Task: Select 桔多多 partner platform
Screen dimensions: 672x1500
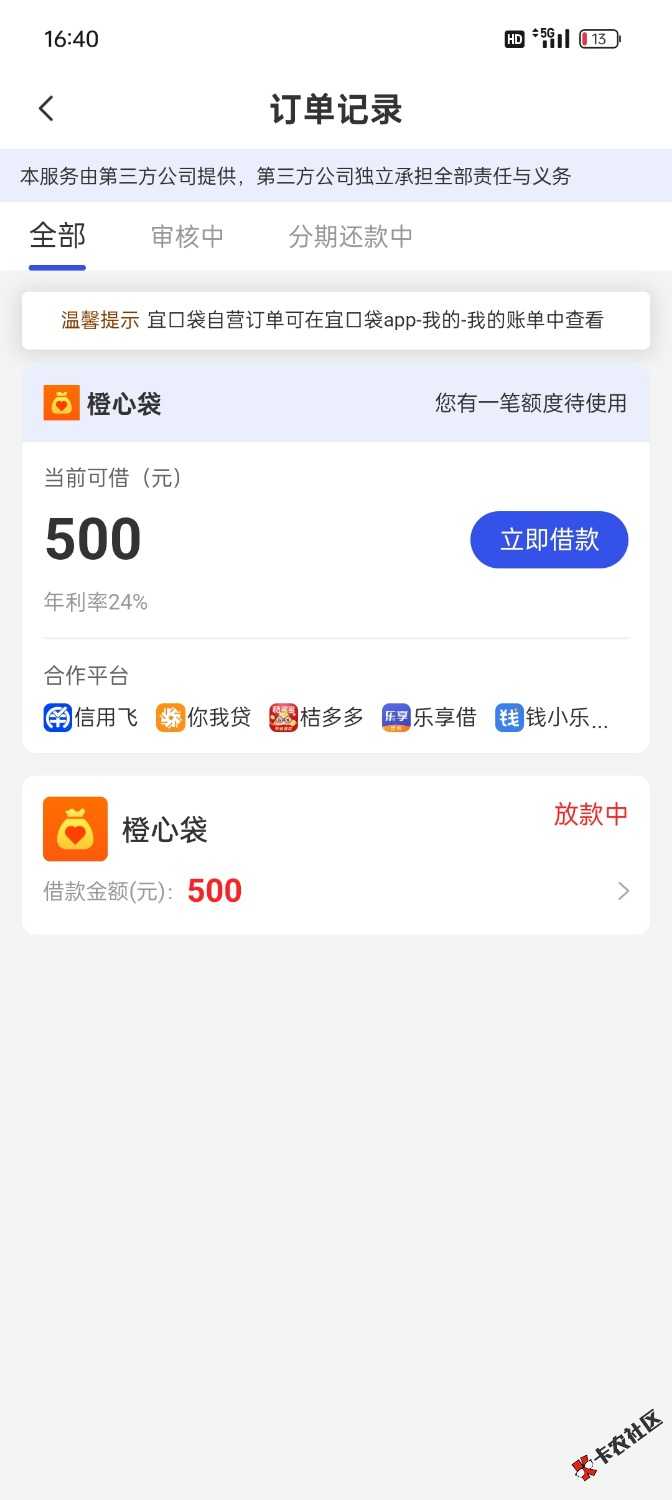Action: tap(316, 717)
